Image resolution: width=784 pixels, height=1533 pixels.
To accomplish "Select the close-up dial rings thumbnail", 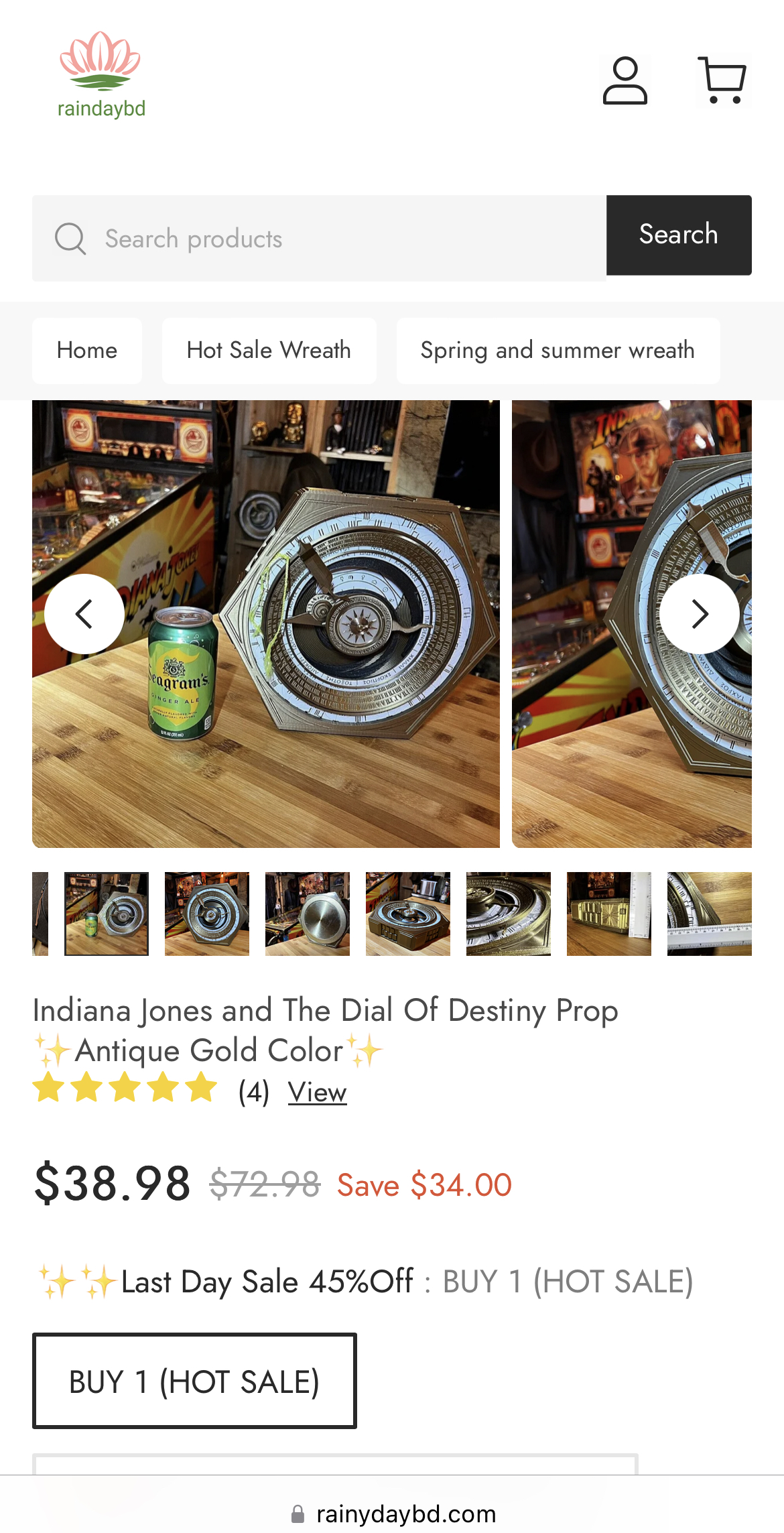I will pyautogui.click(x=509, y=914).
